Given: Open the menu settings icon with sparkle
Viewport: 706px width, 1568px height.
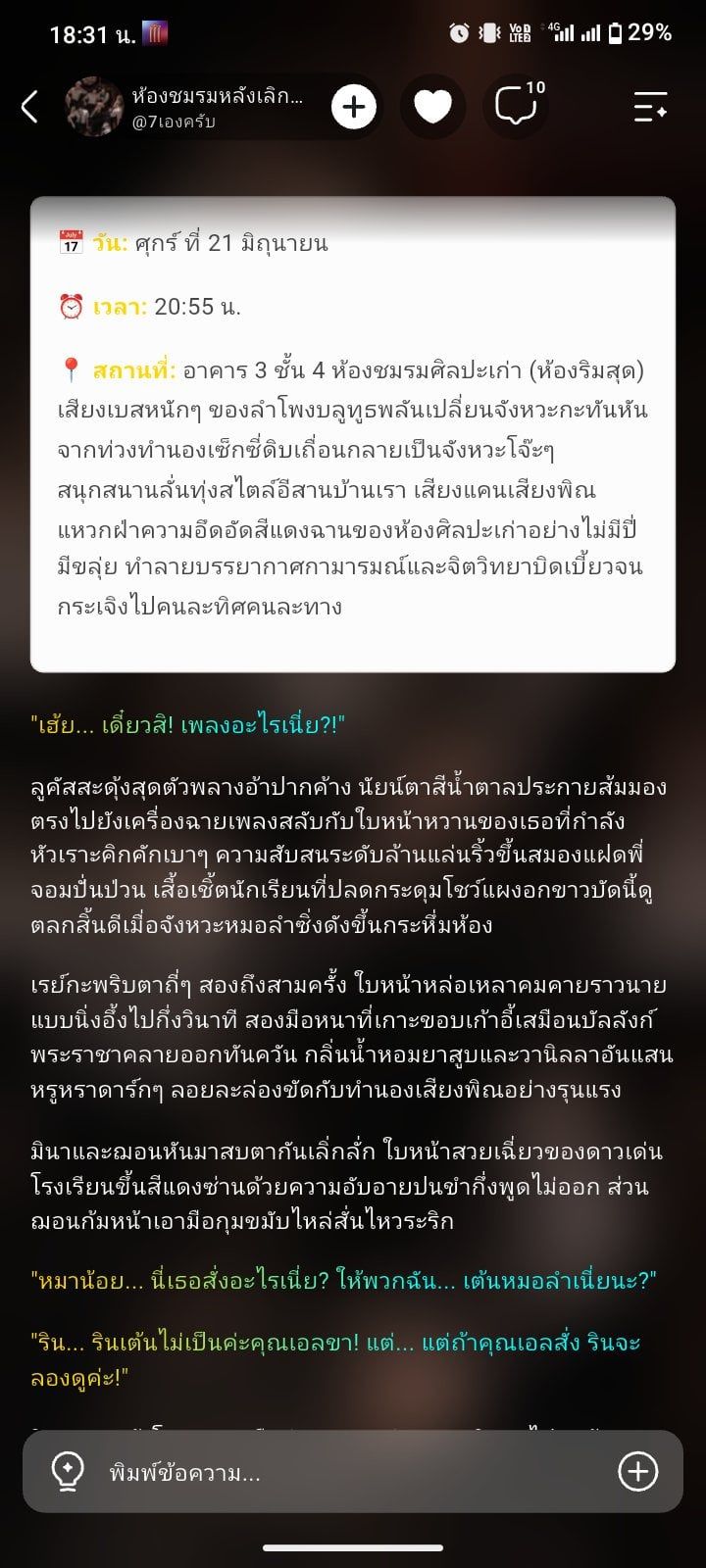Looking at the screenshot, I should coord(650,106).
